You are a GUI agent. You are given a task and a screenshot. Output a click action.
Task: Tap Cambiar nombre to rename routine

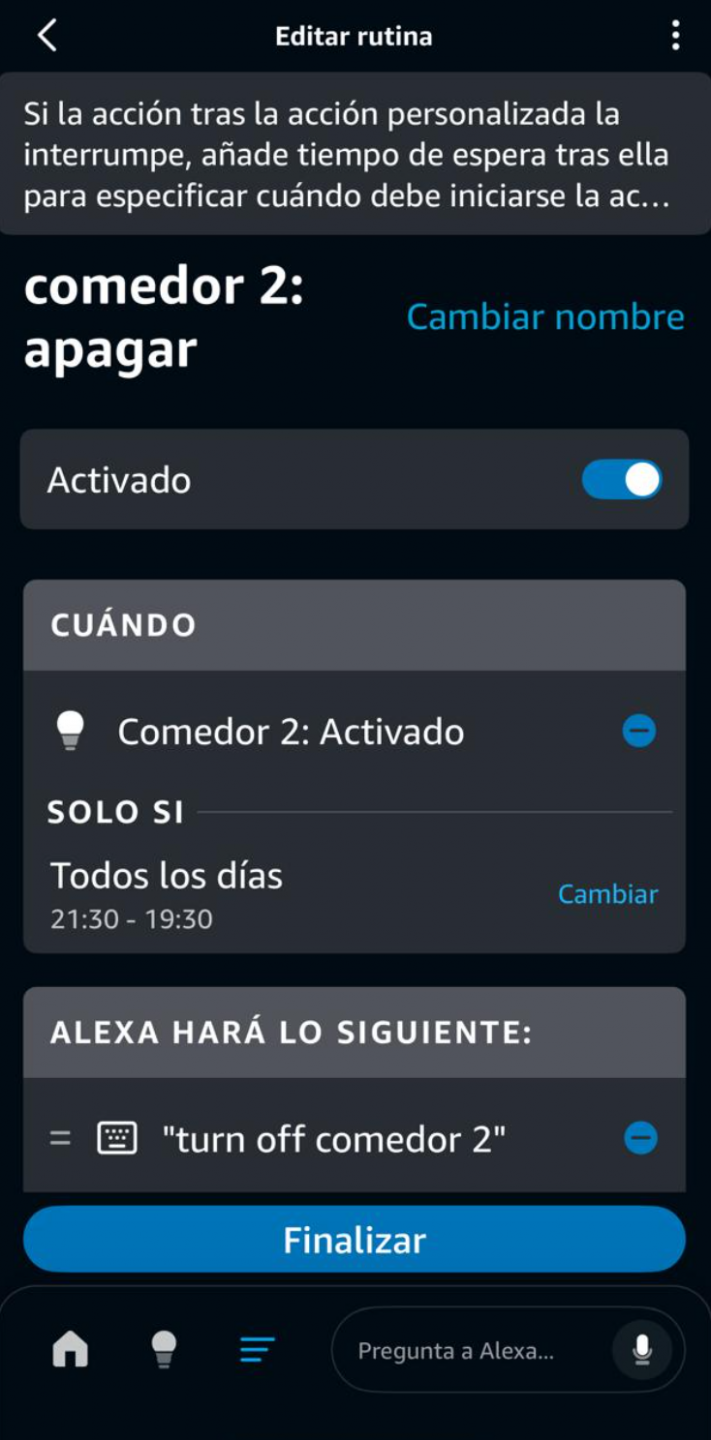point(545,317)
